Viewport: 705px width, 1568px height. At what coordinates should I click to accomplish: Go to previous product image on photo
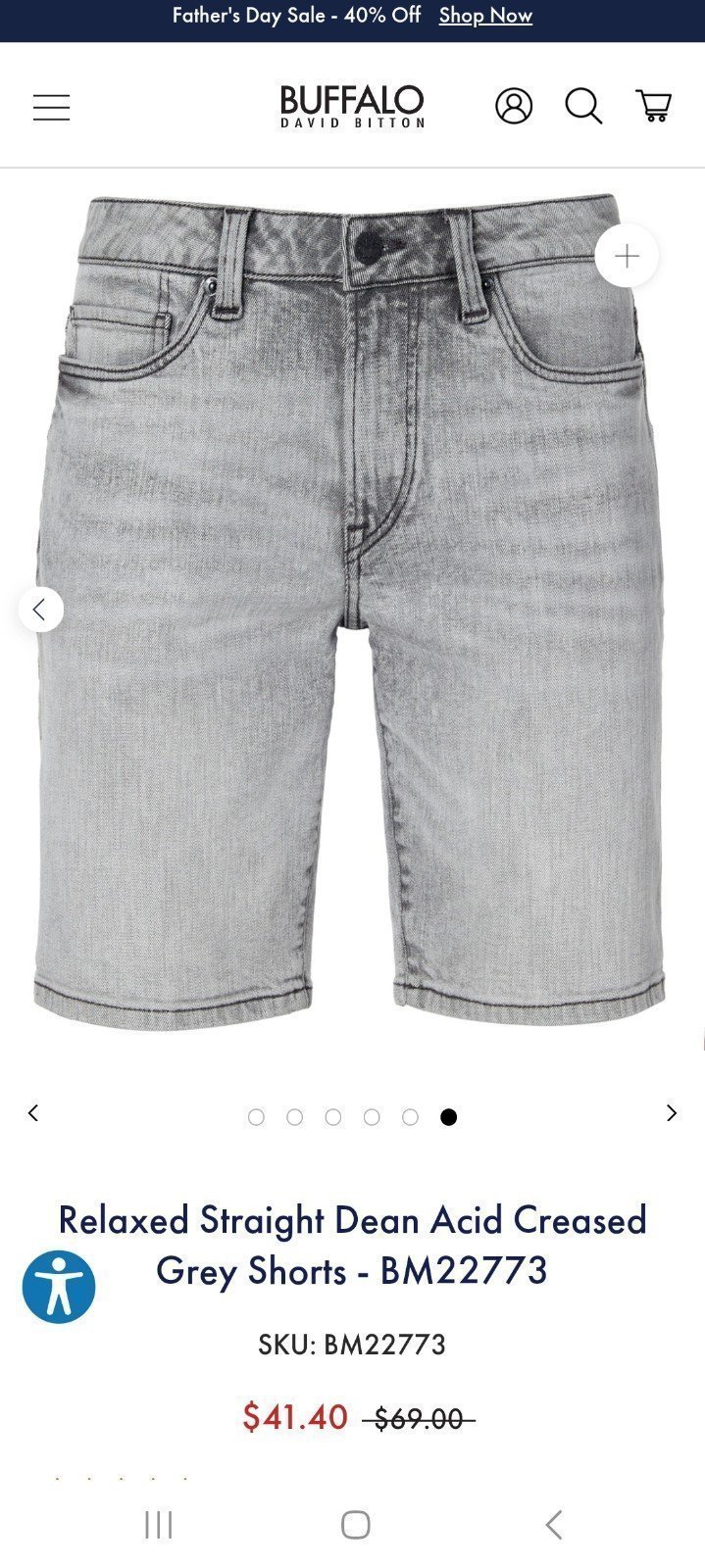[x=40, y=610]
